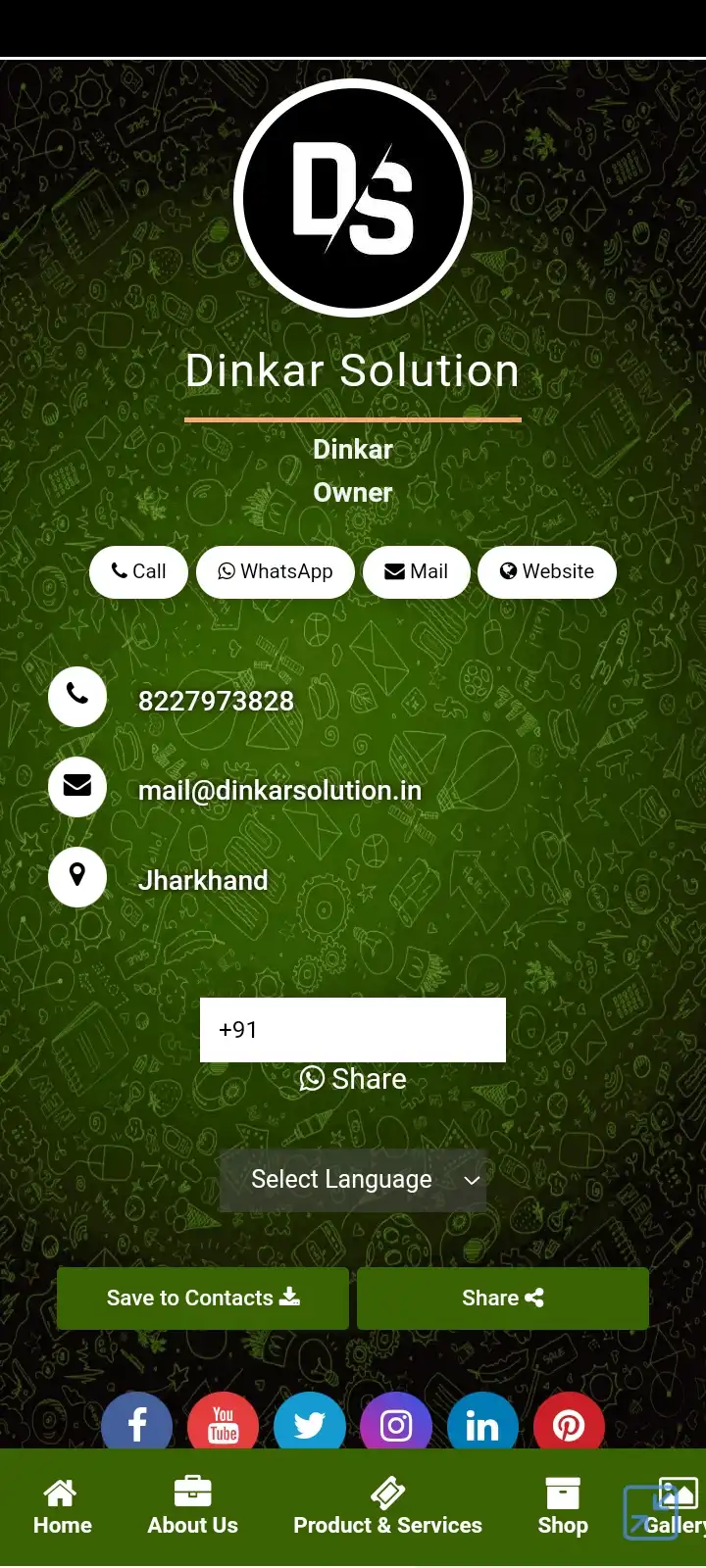
Task: Tap the Mail chip button
Action: (x=416, y=571)
